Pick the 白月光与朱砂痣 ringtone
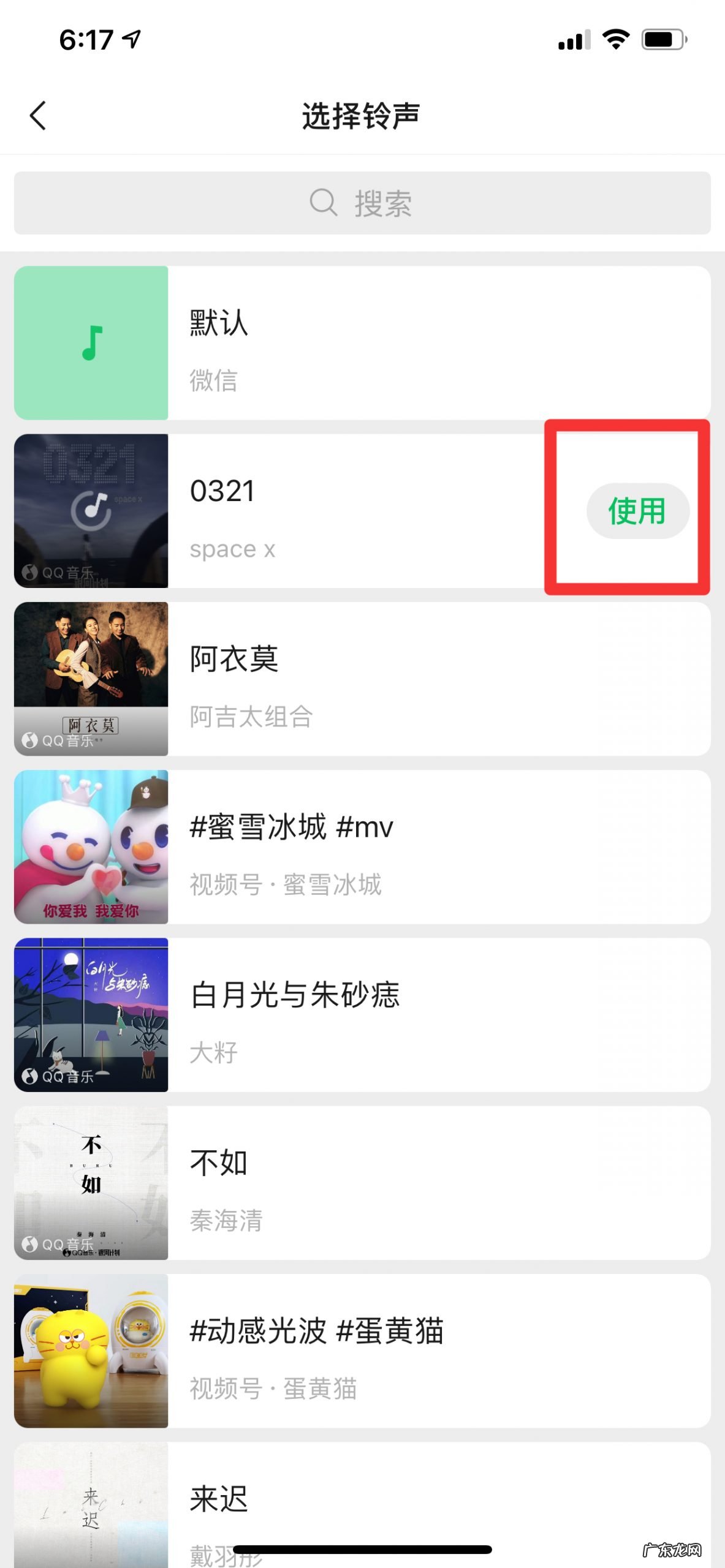Screen dimensions: 725x1568 [362, 1015]
